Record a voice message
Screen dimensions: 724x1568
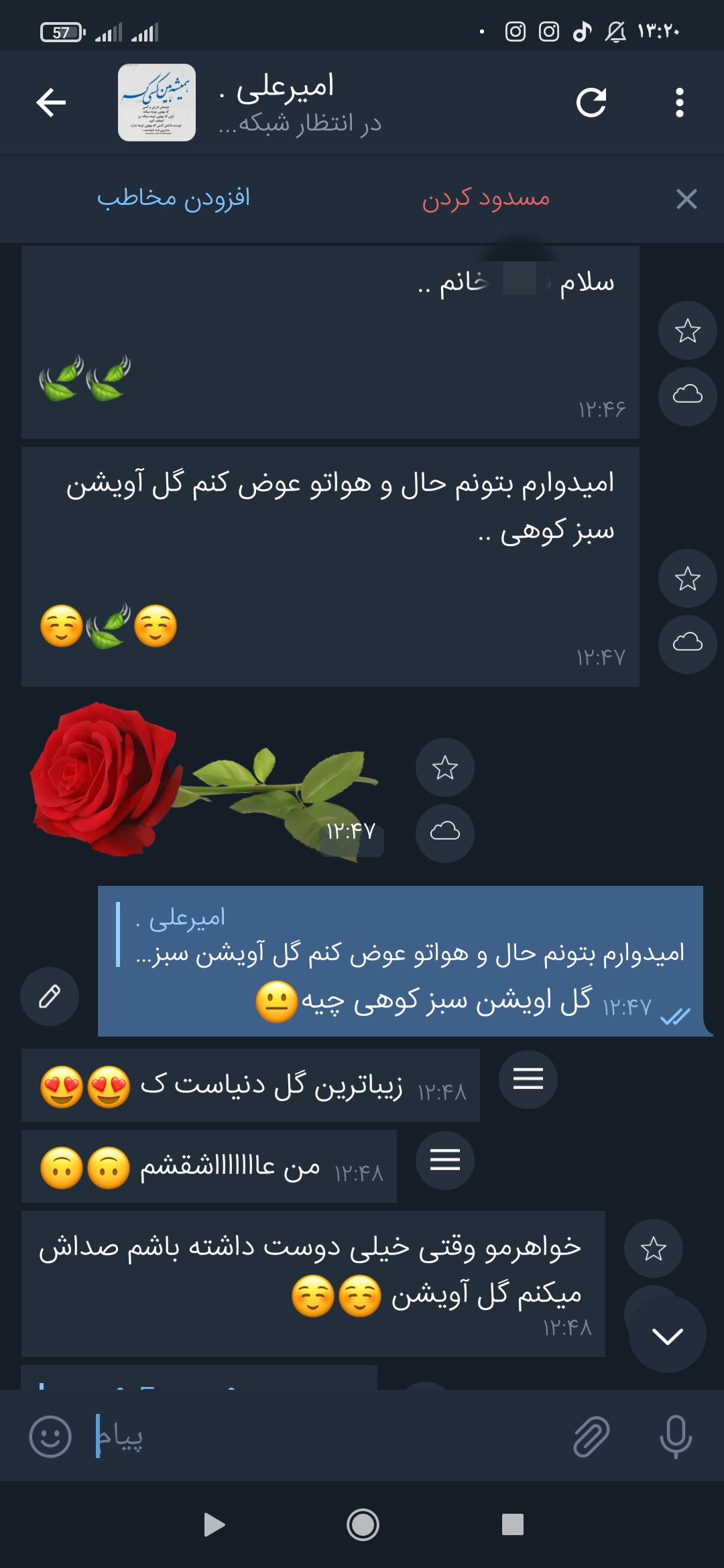[x=676, y=1437]
